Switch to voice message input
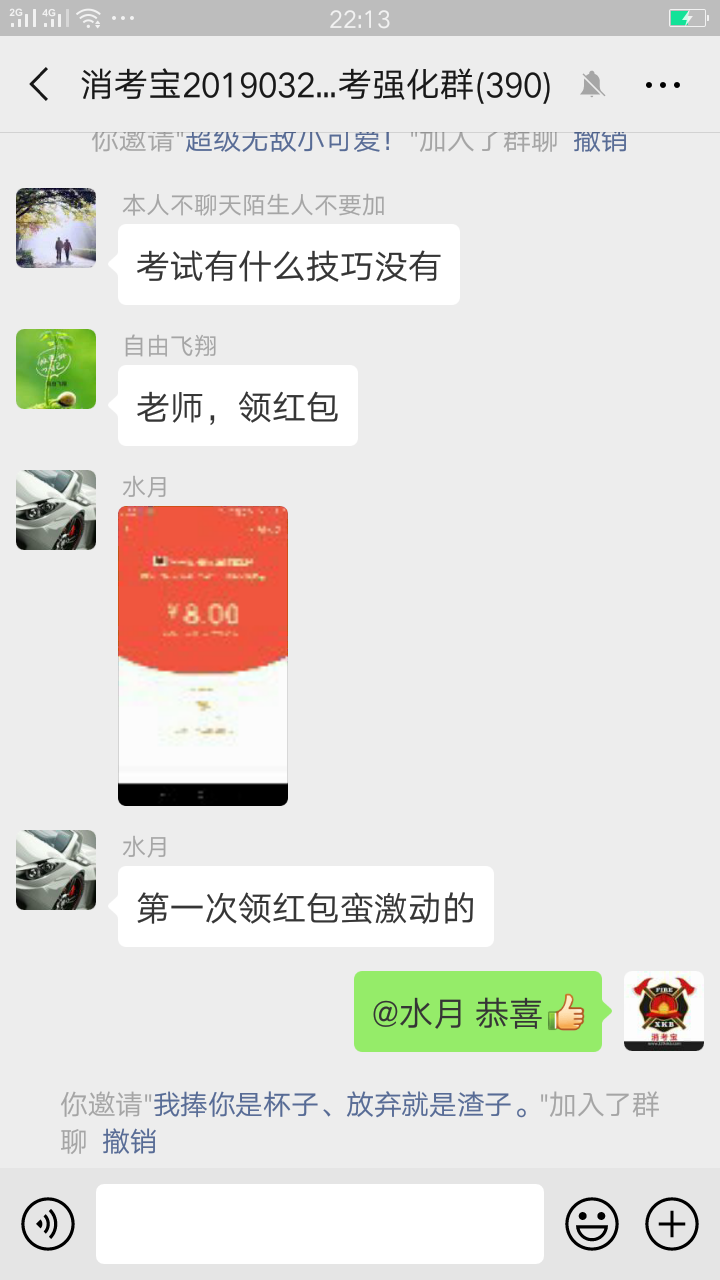The width and height of the screenshot is (720, 1280). [48, 1223]
